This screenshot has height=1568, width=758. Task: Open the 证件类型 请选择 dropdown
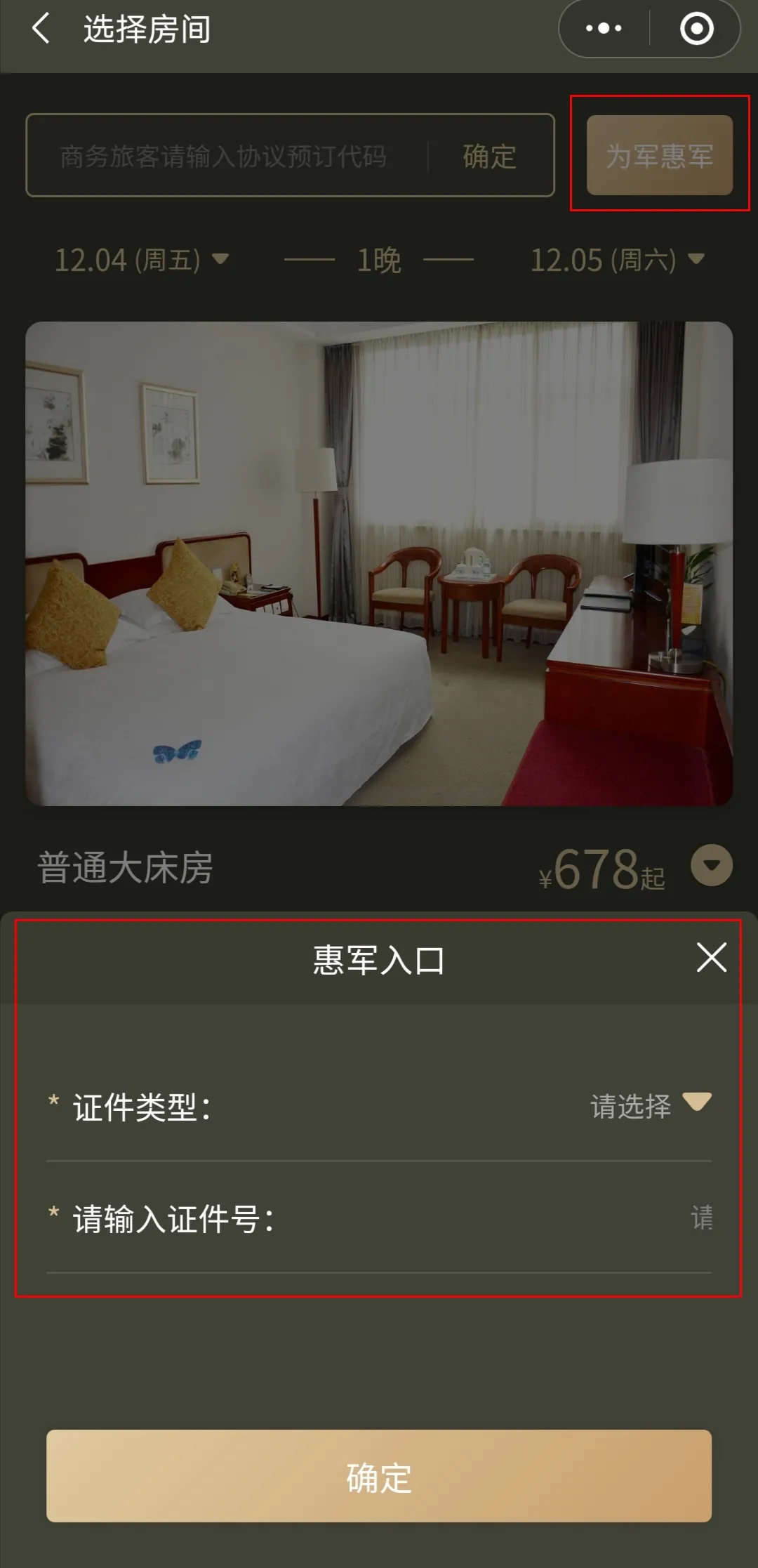point(649,1106)
